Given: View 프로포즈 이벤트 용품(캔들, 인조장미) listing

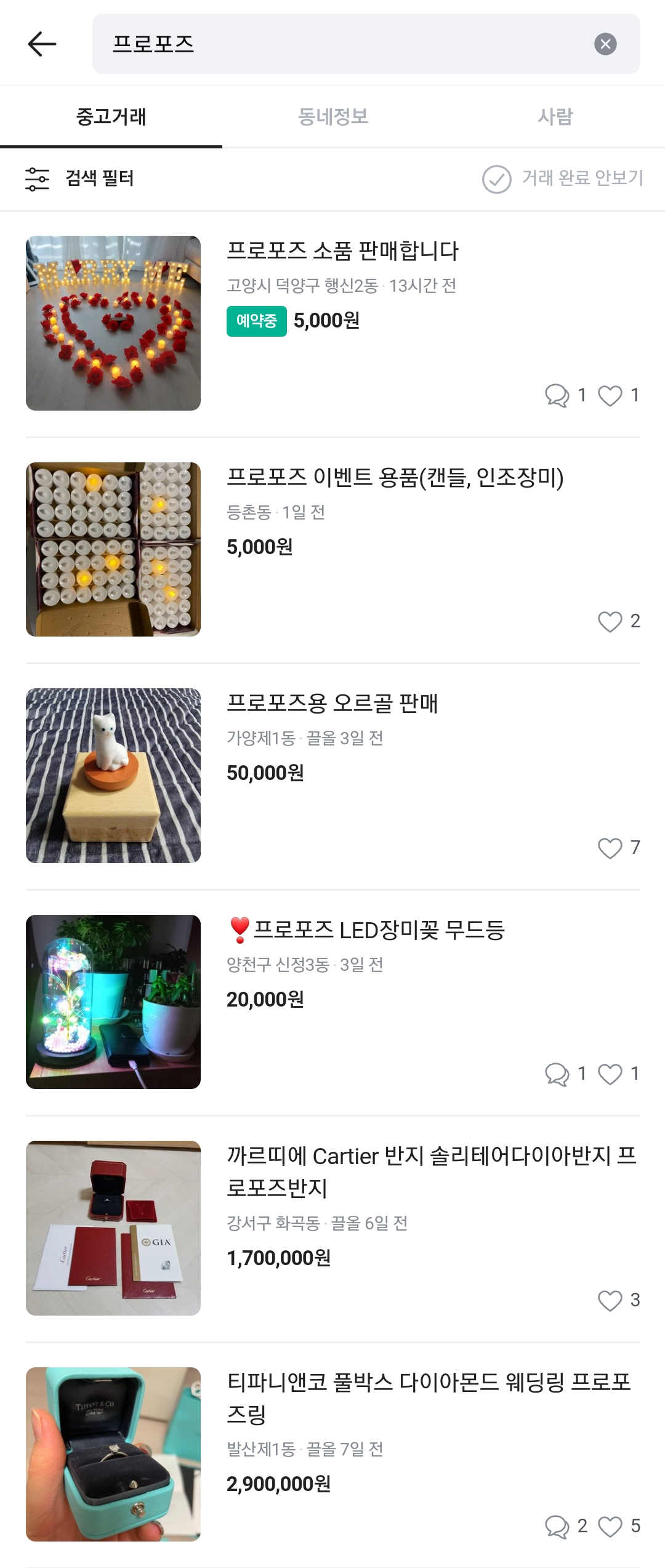Looking at the screenshot, I should click(395, 477).
